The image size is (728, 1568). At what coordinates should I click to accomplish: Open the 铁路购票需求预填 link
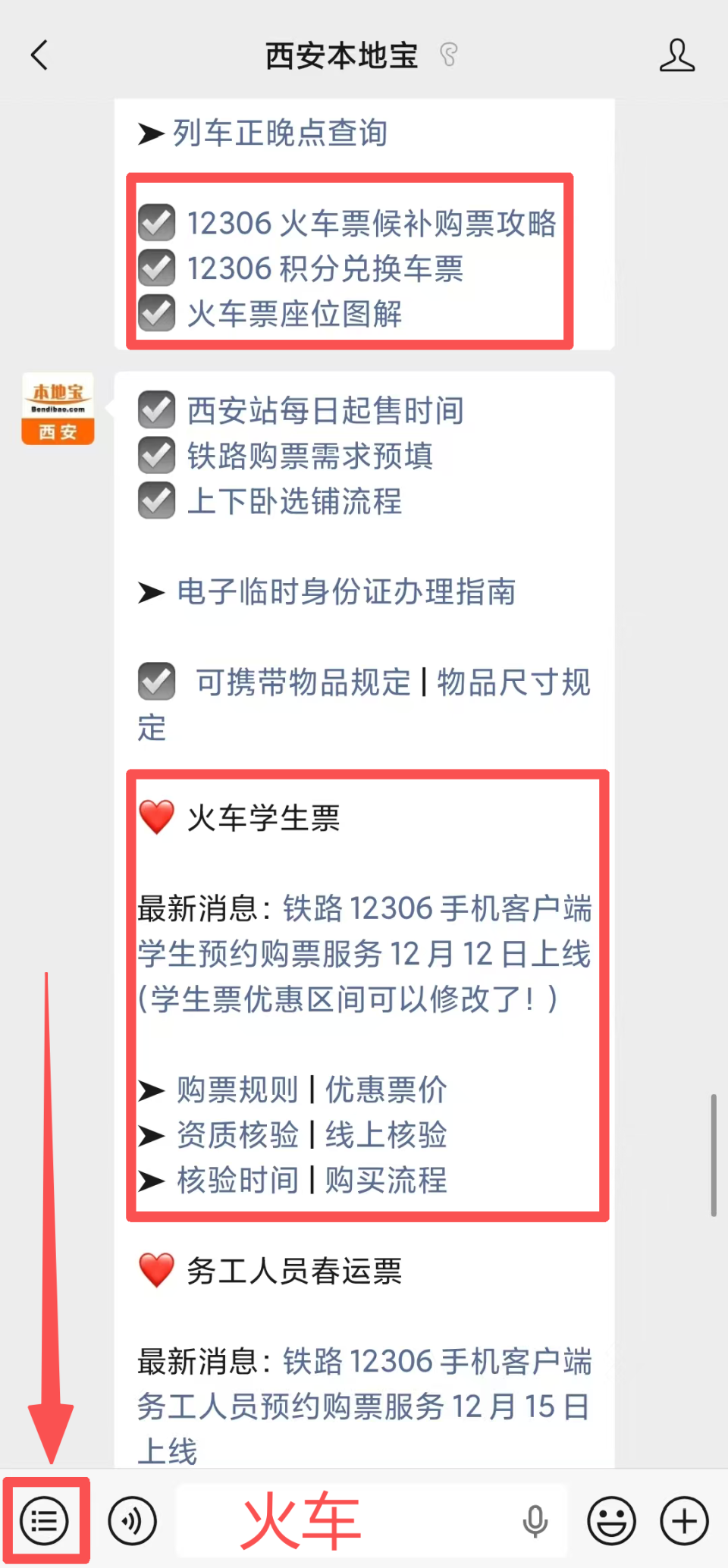(x=309, y=456)
